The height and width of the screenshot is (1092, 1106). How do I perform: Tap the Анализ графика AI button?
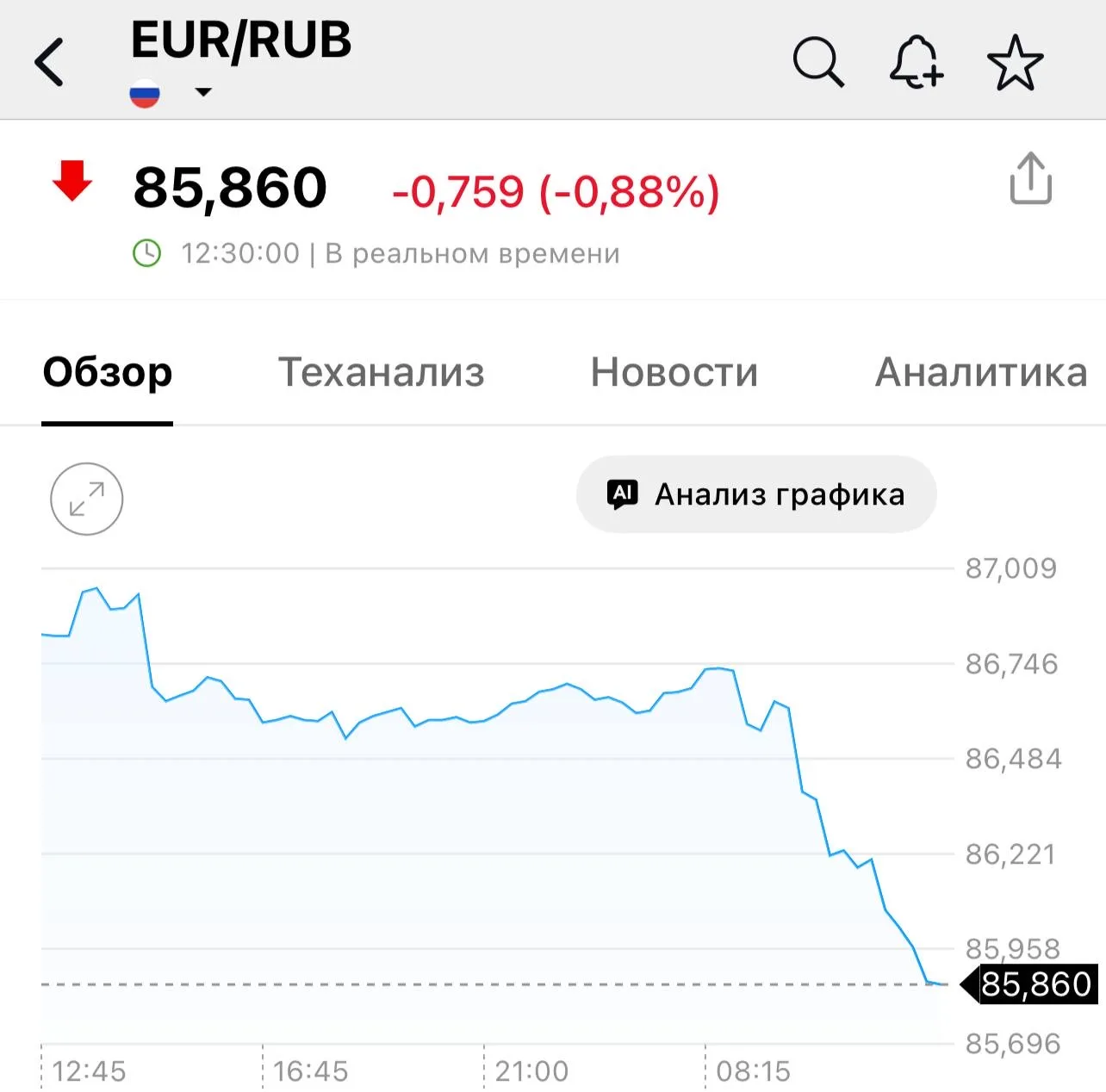(x=756, y=494)
